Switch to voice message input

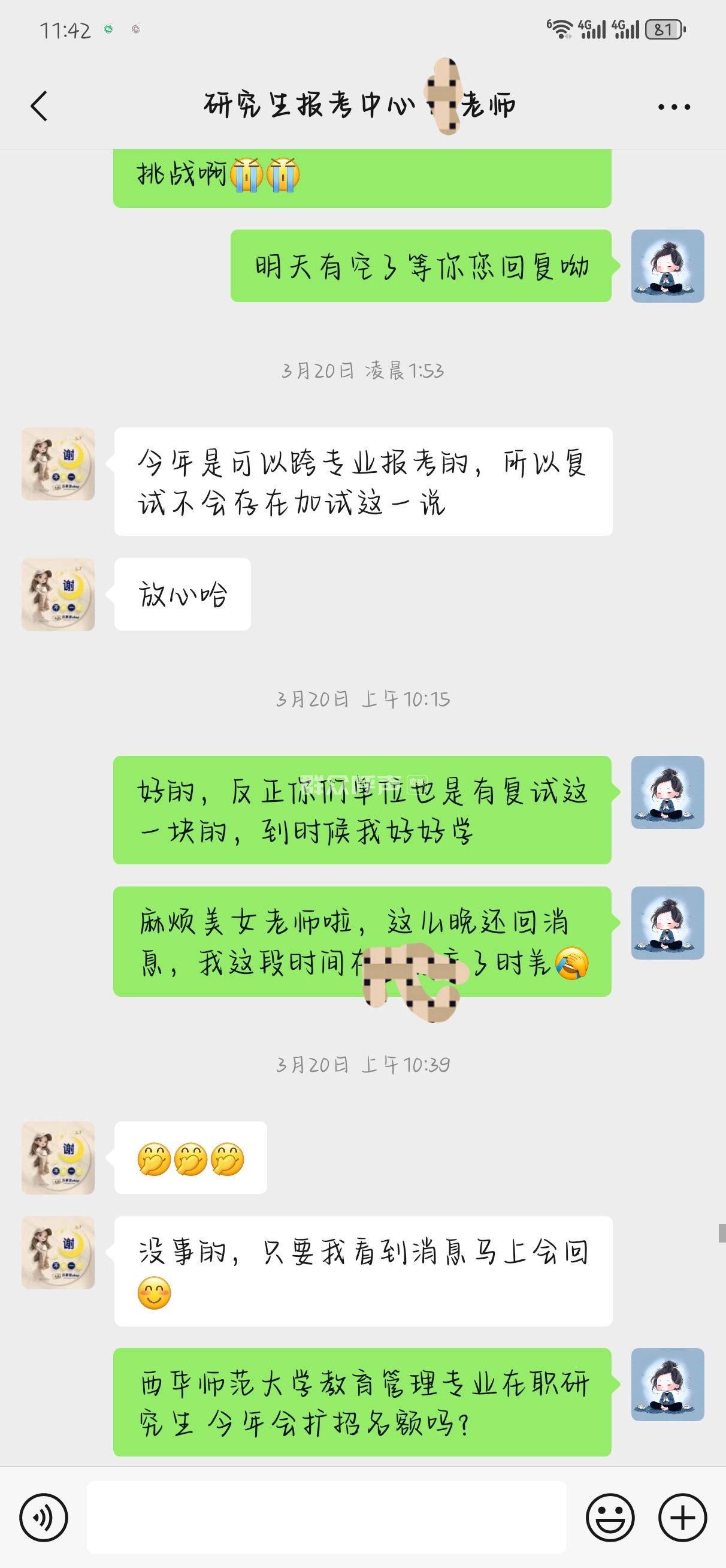[43, 1518]
